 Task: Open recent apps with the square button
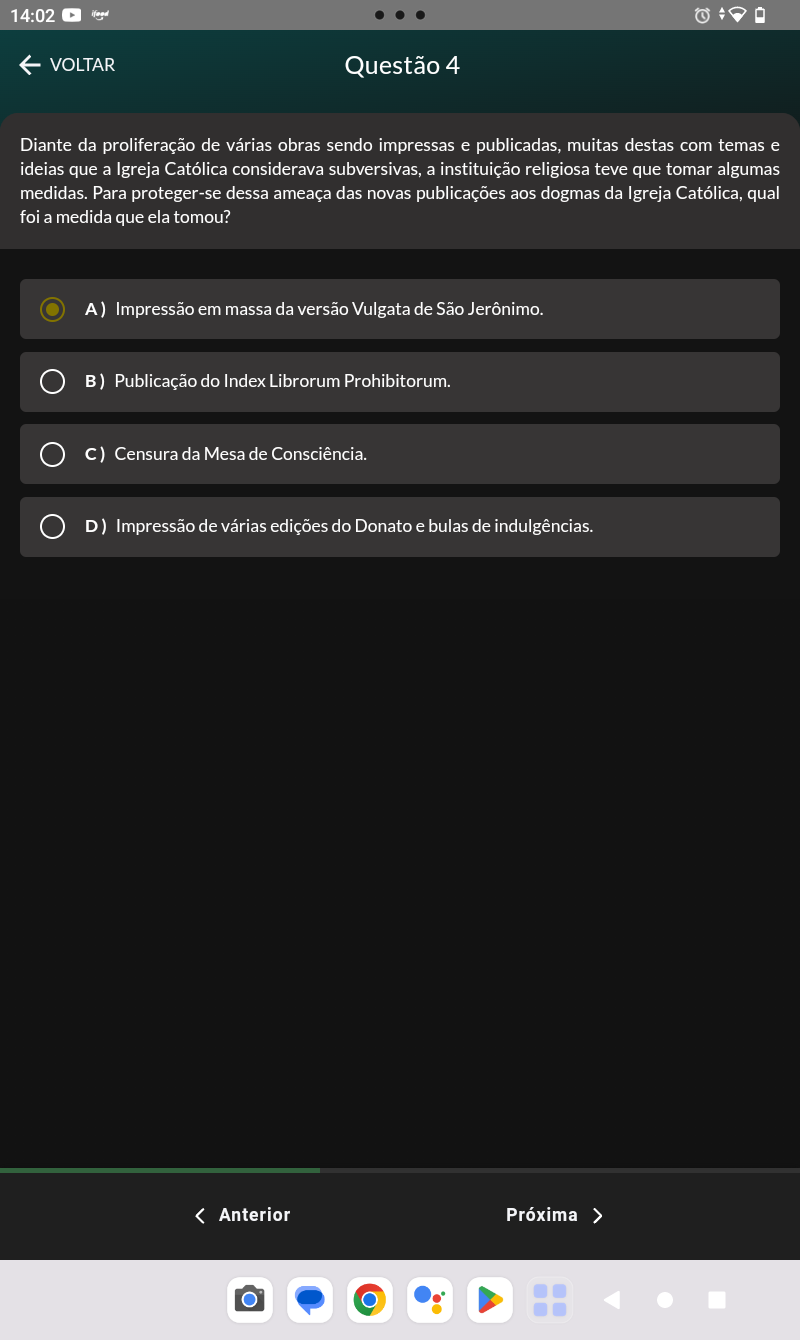pos(717,1300)
